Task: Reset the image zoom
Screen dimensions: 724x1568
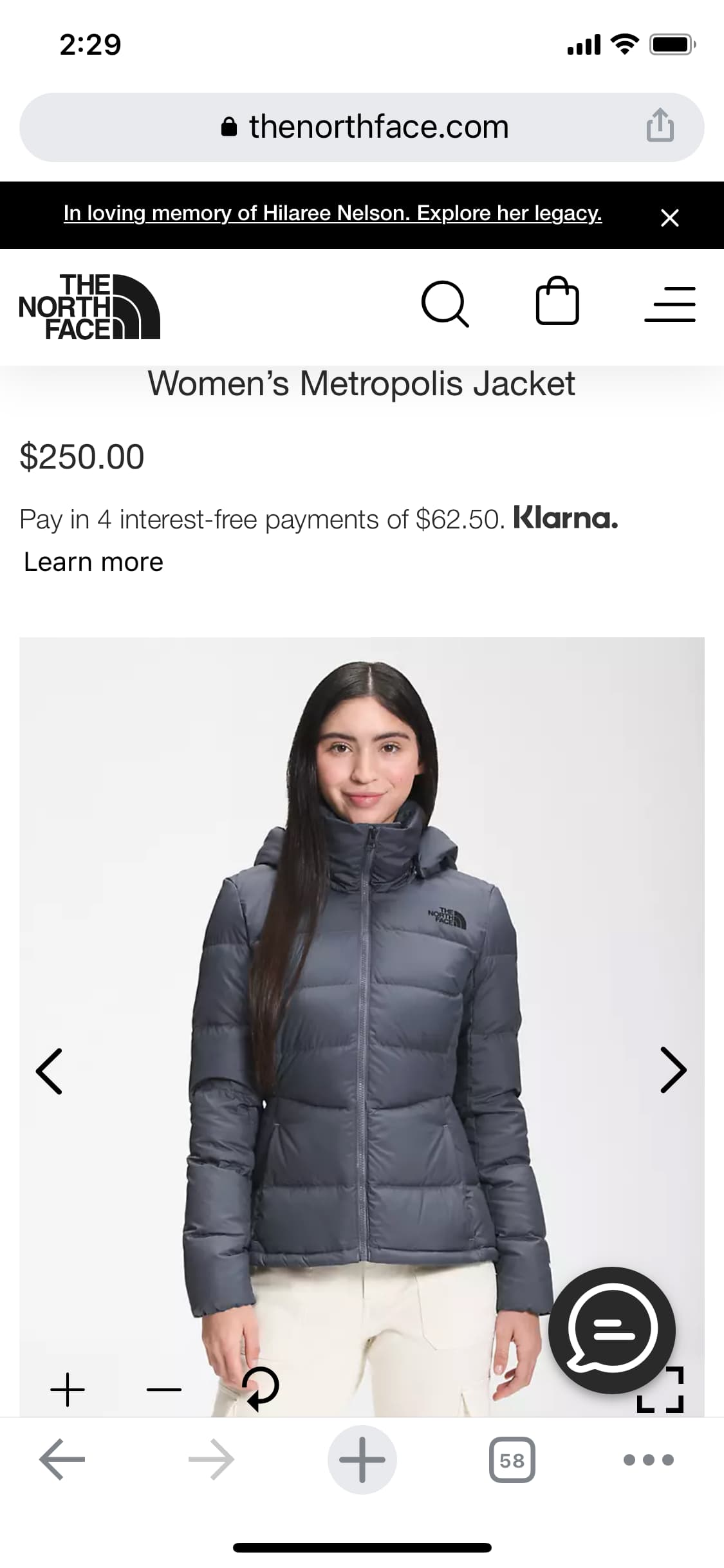Action: coord(260,1388)
